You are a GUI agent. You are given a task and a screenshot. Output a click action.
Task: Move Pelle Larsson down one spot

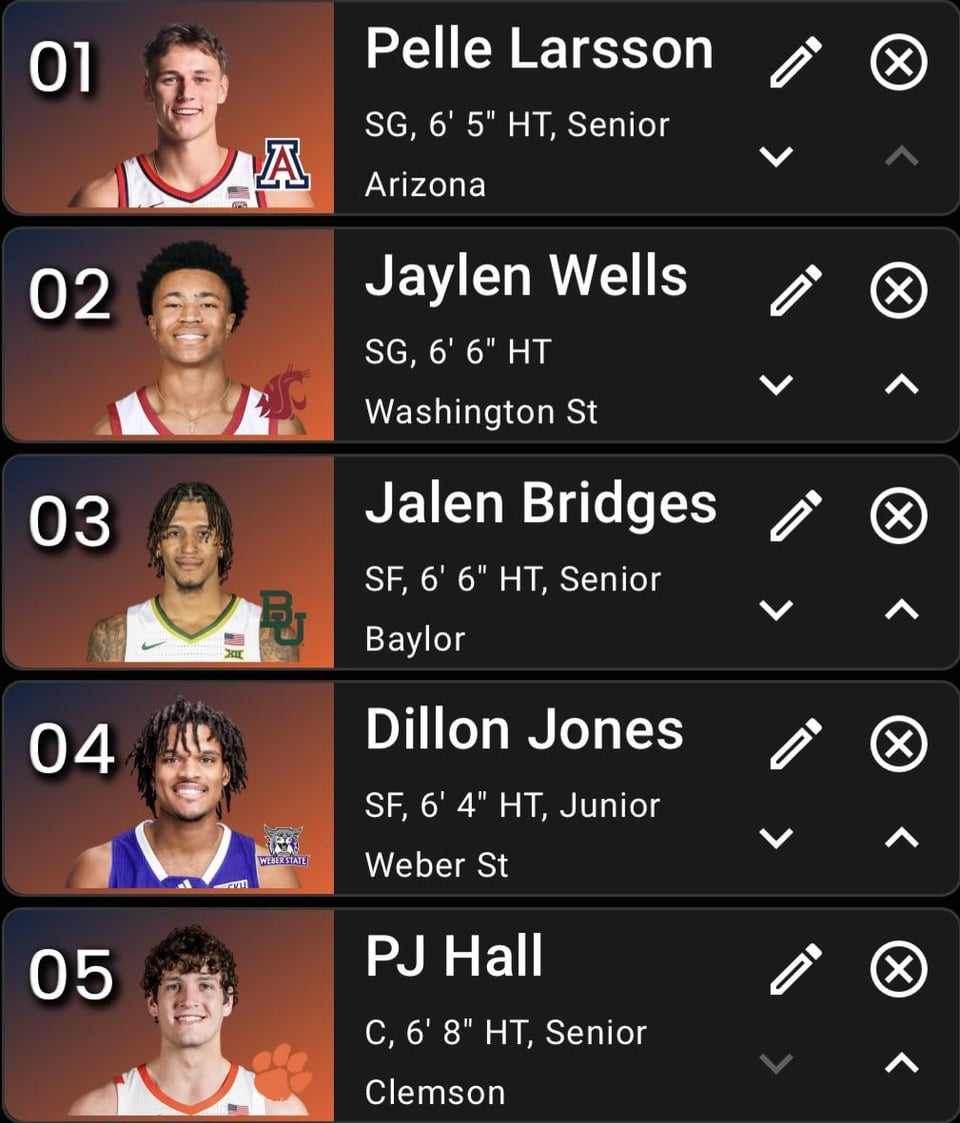776,156
